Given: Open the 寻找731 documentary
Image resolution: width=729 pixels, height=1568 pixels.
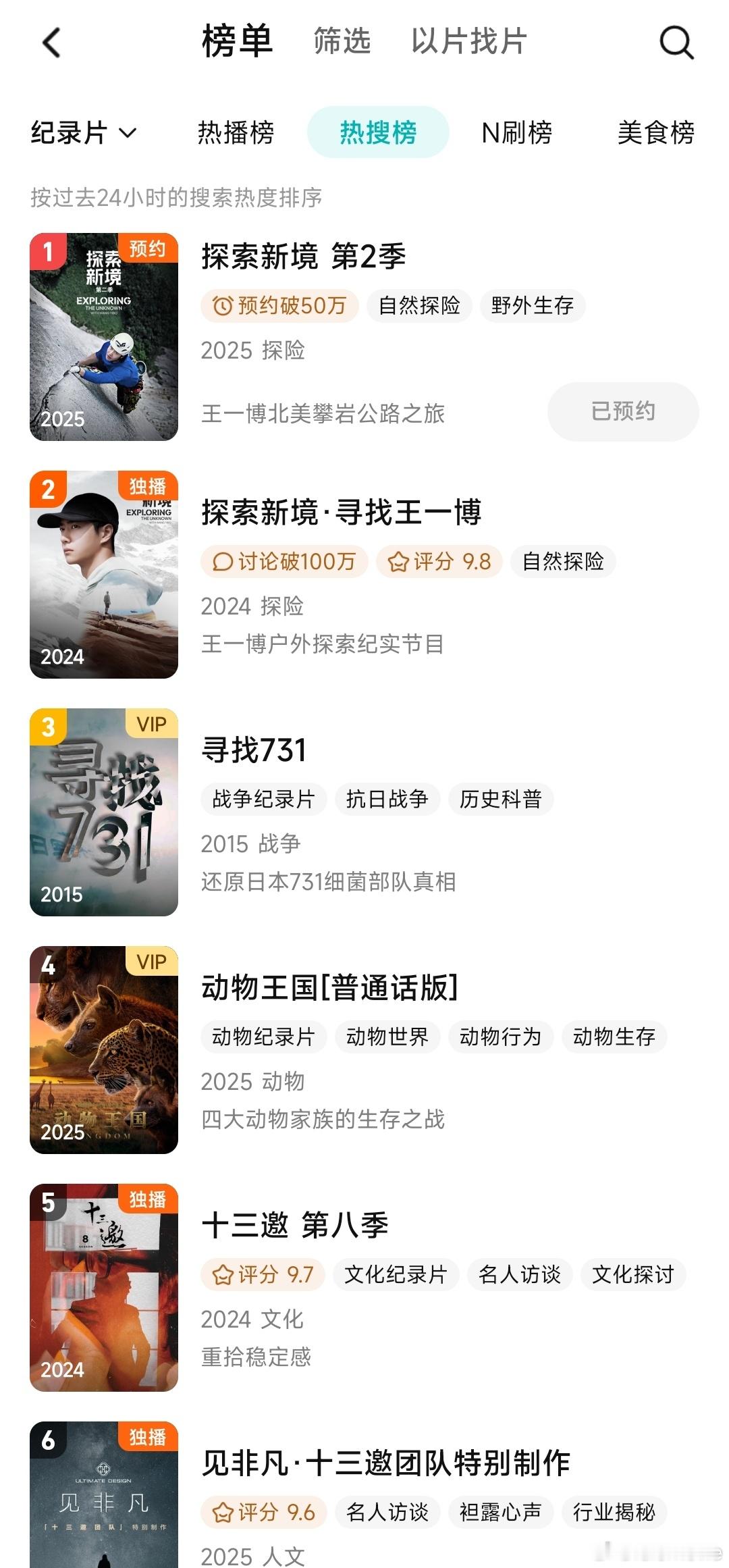Looking at the screenshot, I should click(x=254, y=750).
